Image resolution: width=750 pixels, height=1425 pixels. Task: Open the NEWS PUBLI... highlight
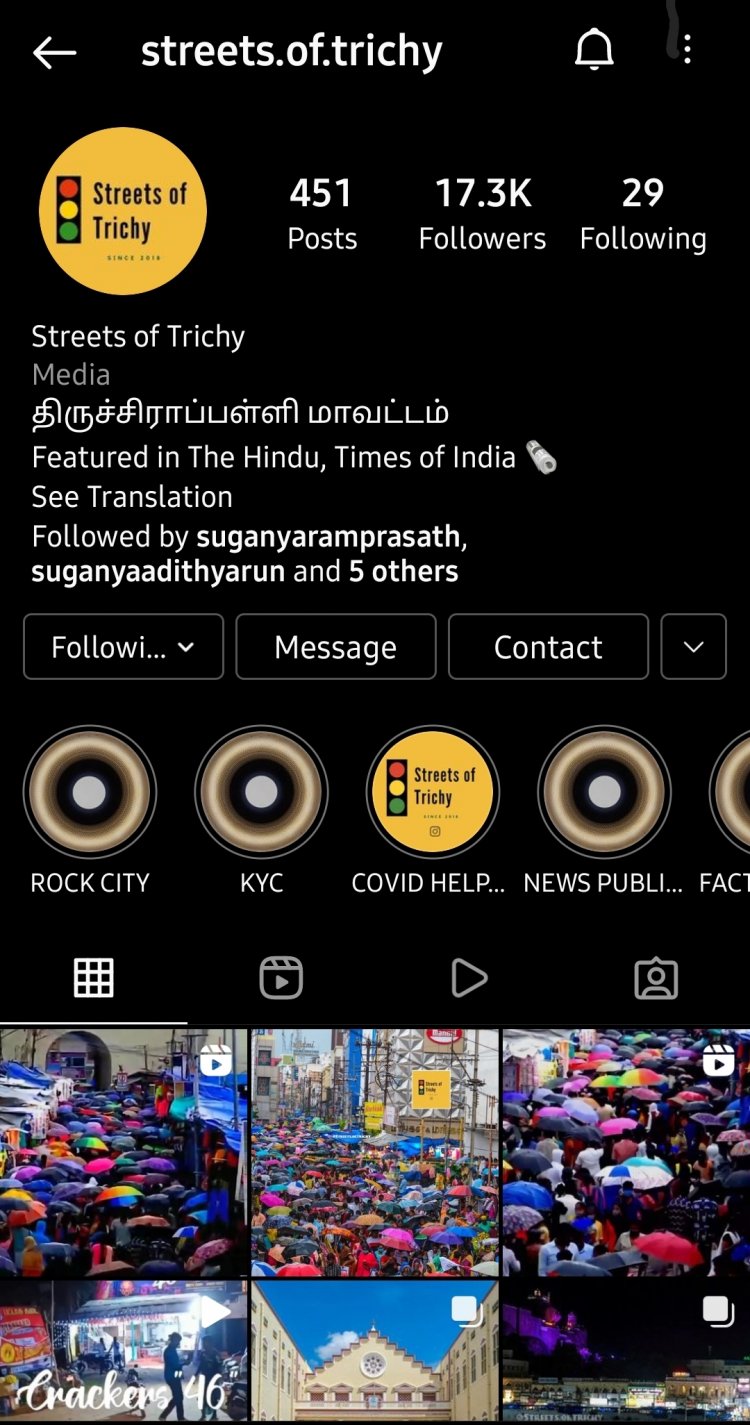click(x=604, y=793)
